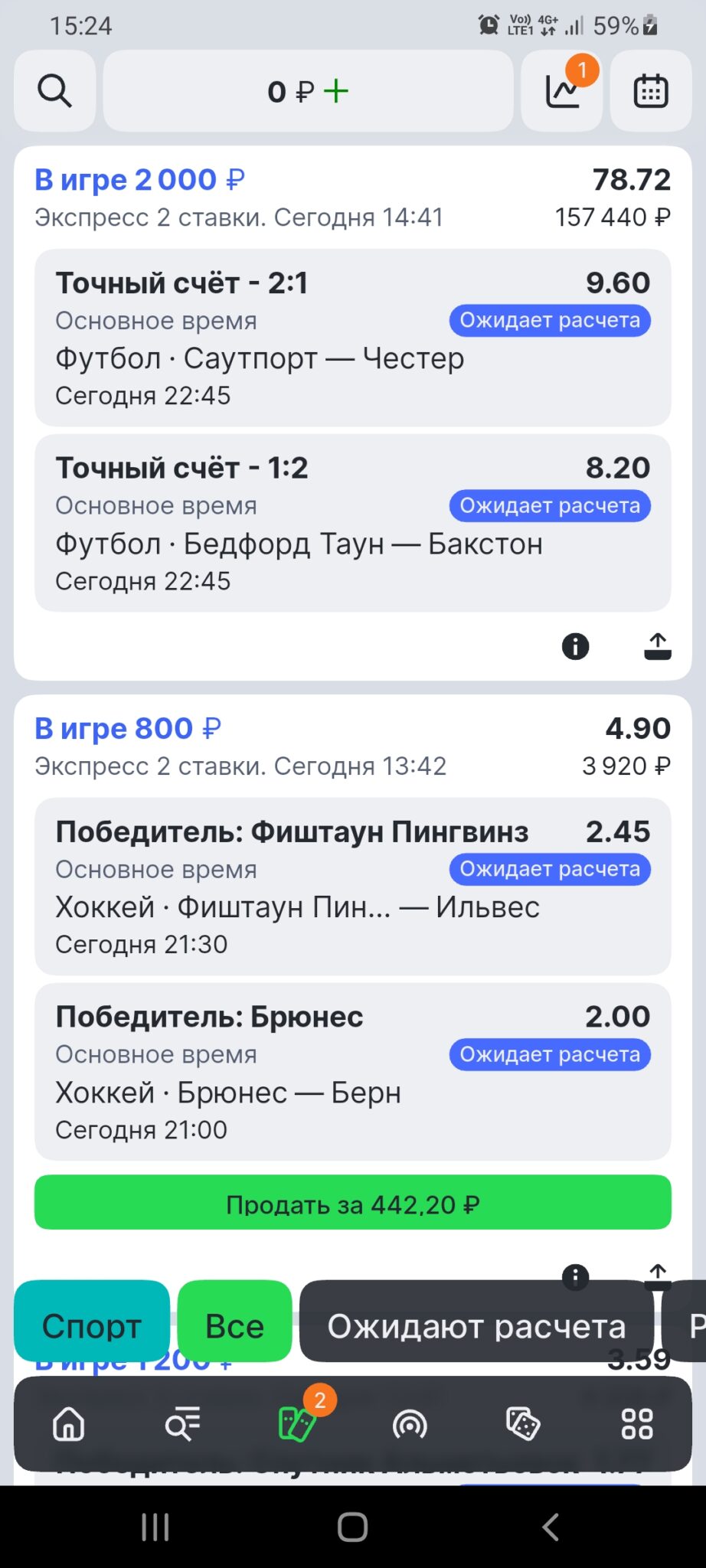This screenshot has width=706, height=1568.
Task: Open Фиштаун Пингвинз — Ильвес bet card
Action: point(352,887)
